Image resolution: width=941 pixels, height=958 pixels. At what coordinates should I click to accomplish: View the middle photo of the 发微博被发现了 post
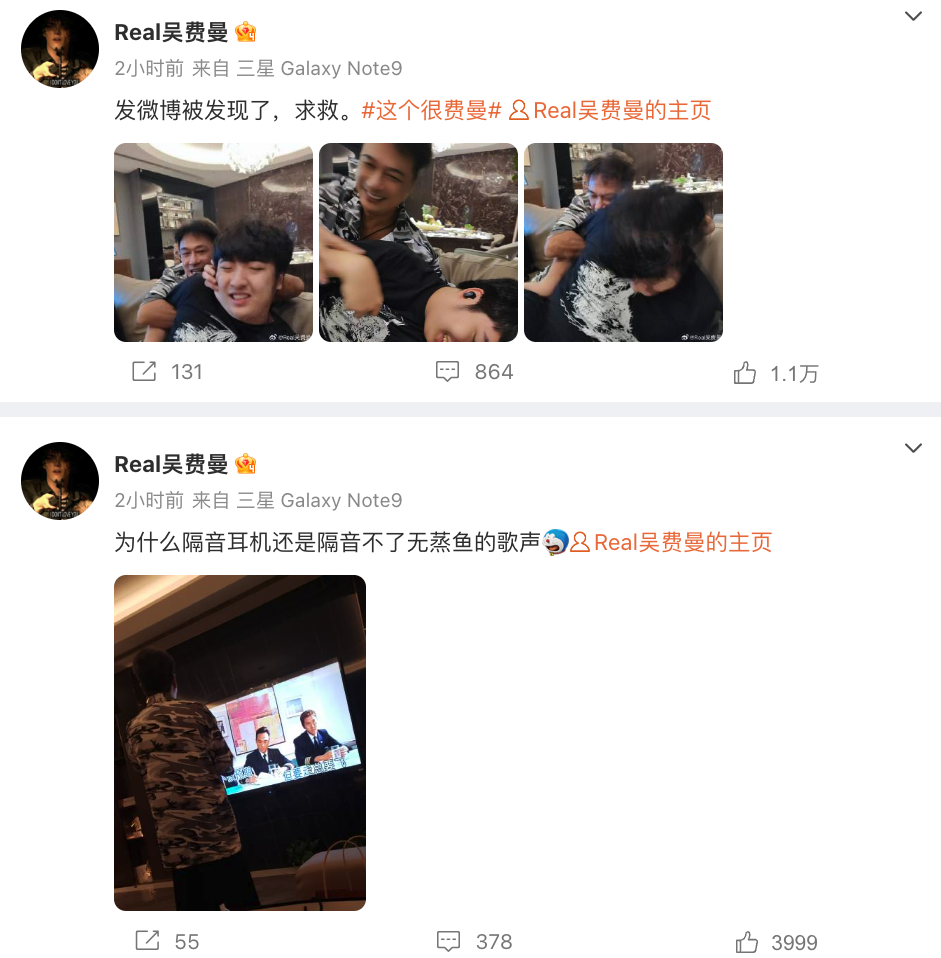[418, 242]
